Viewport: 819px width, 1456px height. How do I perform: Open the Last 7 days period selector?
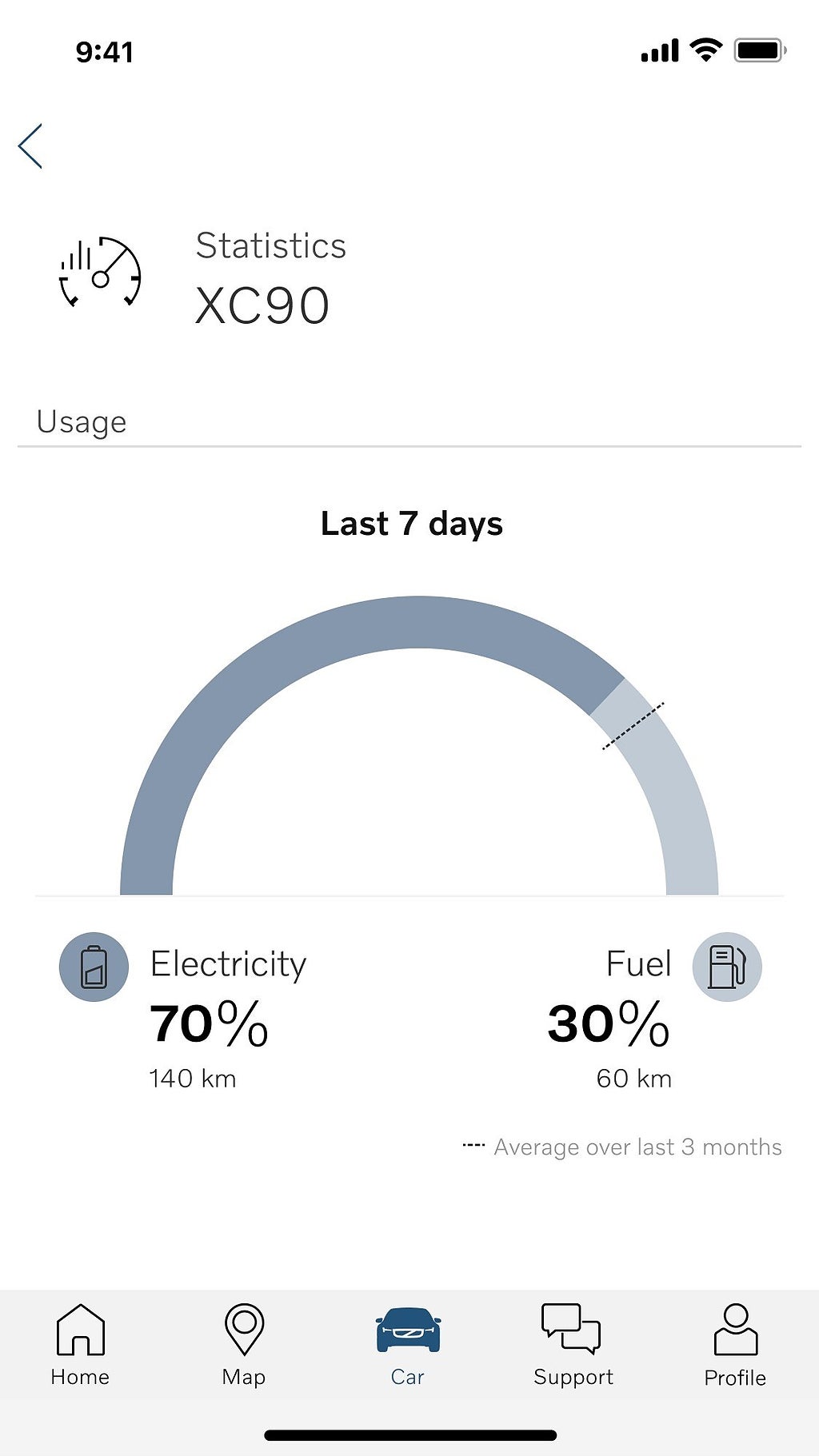tap(411, 524)
